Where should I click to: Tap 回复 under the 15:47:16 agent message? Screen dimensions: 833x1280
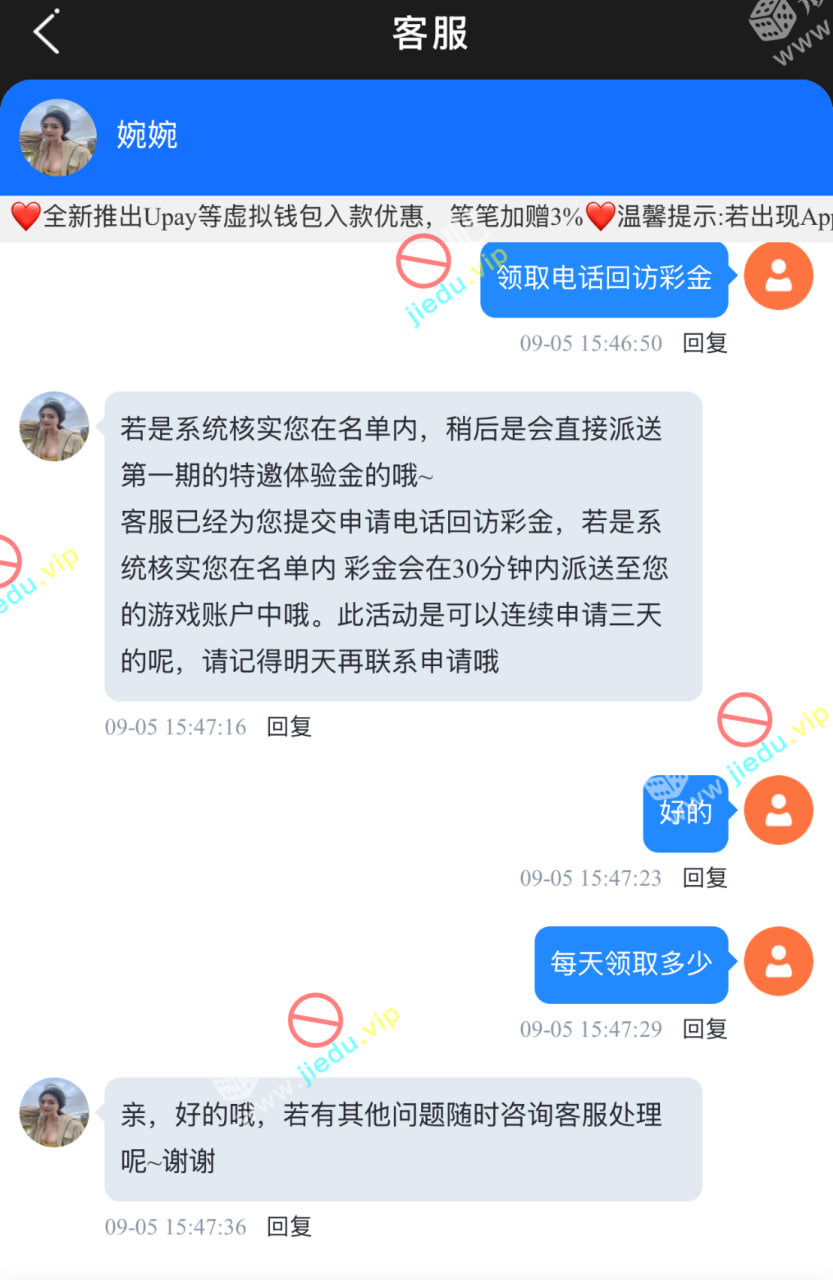tap(289, 727)
